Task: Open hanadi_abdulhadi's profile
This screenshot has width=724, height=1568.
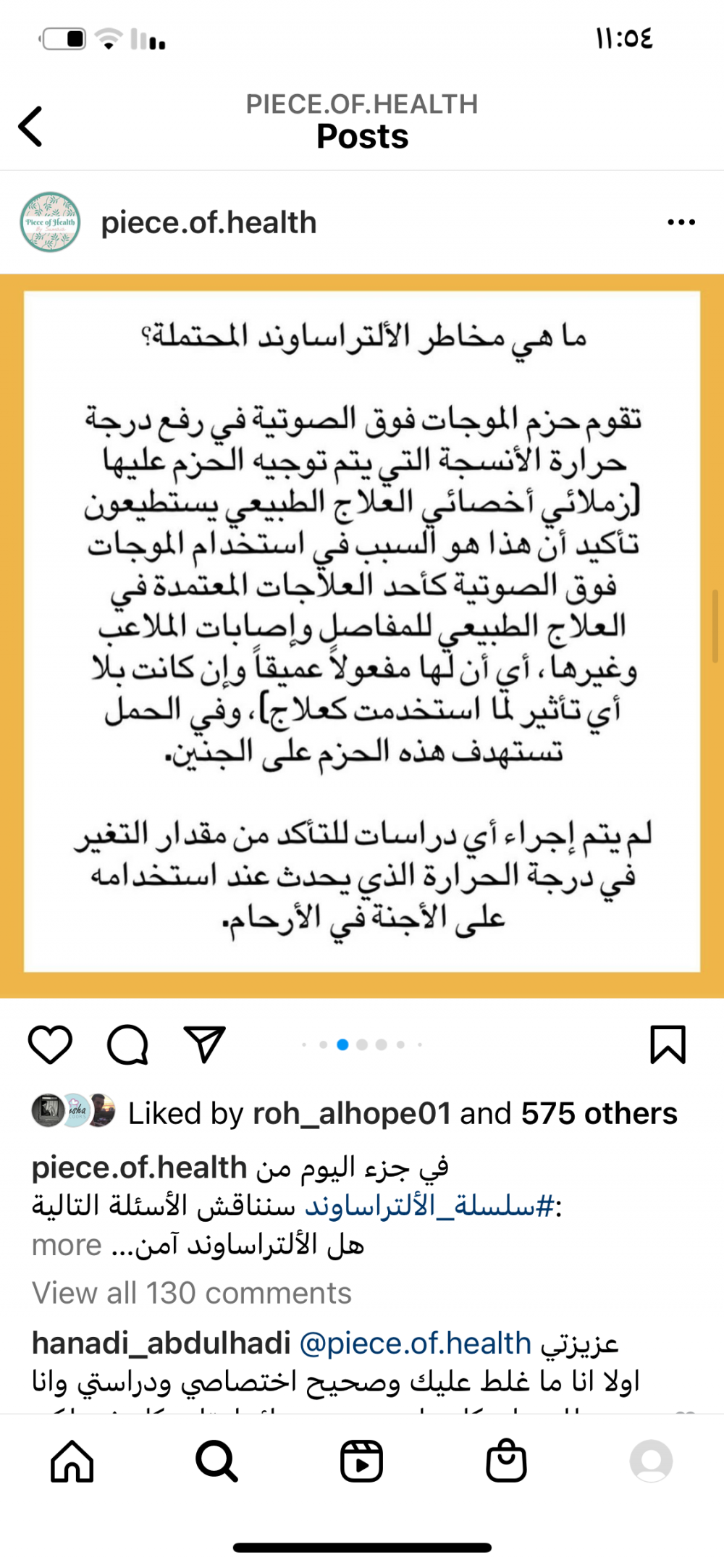Action: [x=161, y=1343]
